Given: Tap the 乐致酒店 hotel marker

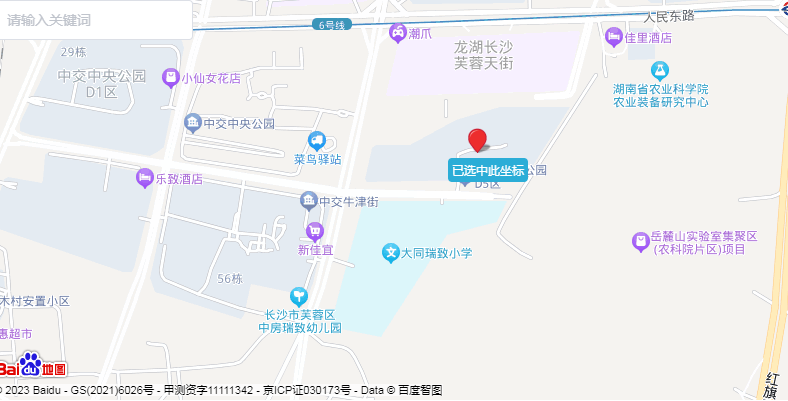Looking at the screenshot, I should tap(144, 179).
